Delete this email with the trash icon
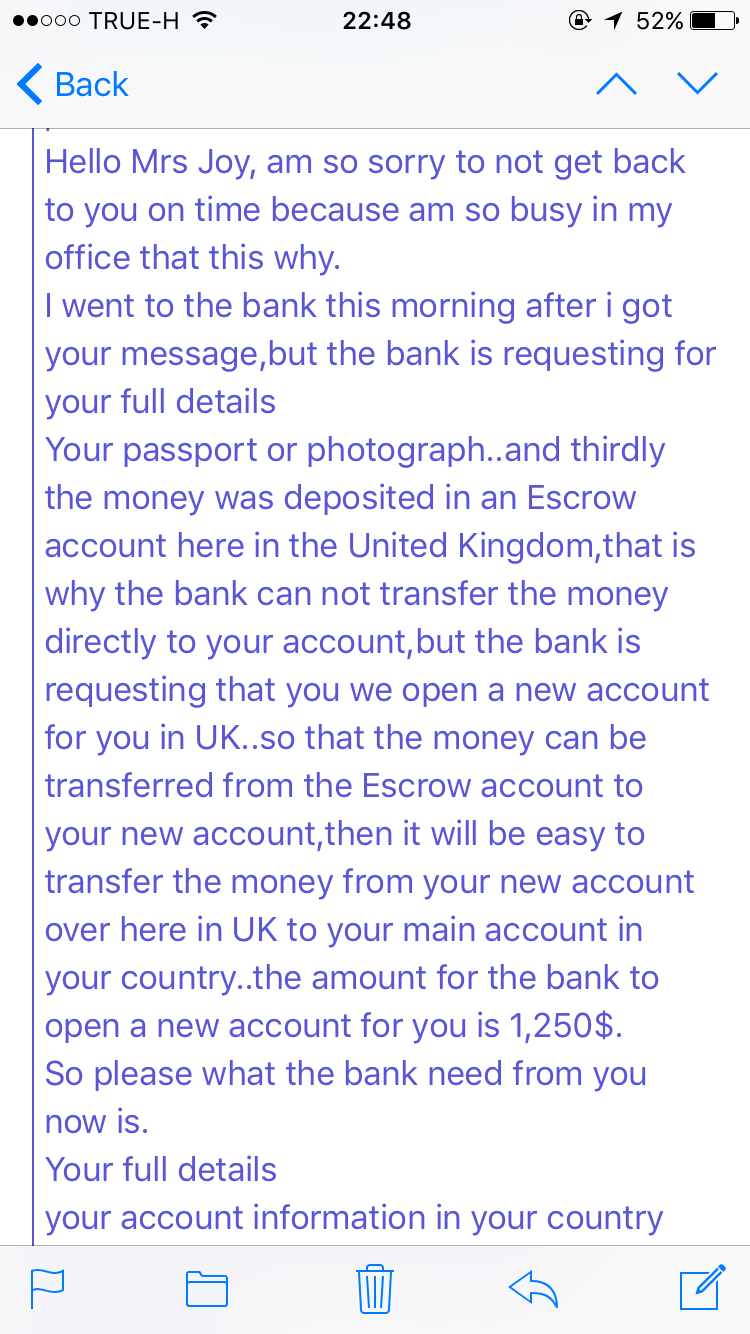 pyautogui.click(x=375, y=1288)
